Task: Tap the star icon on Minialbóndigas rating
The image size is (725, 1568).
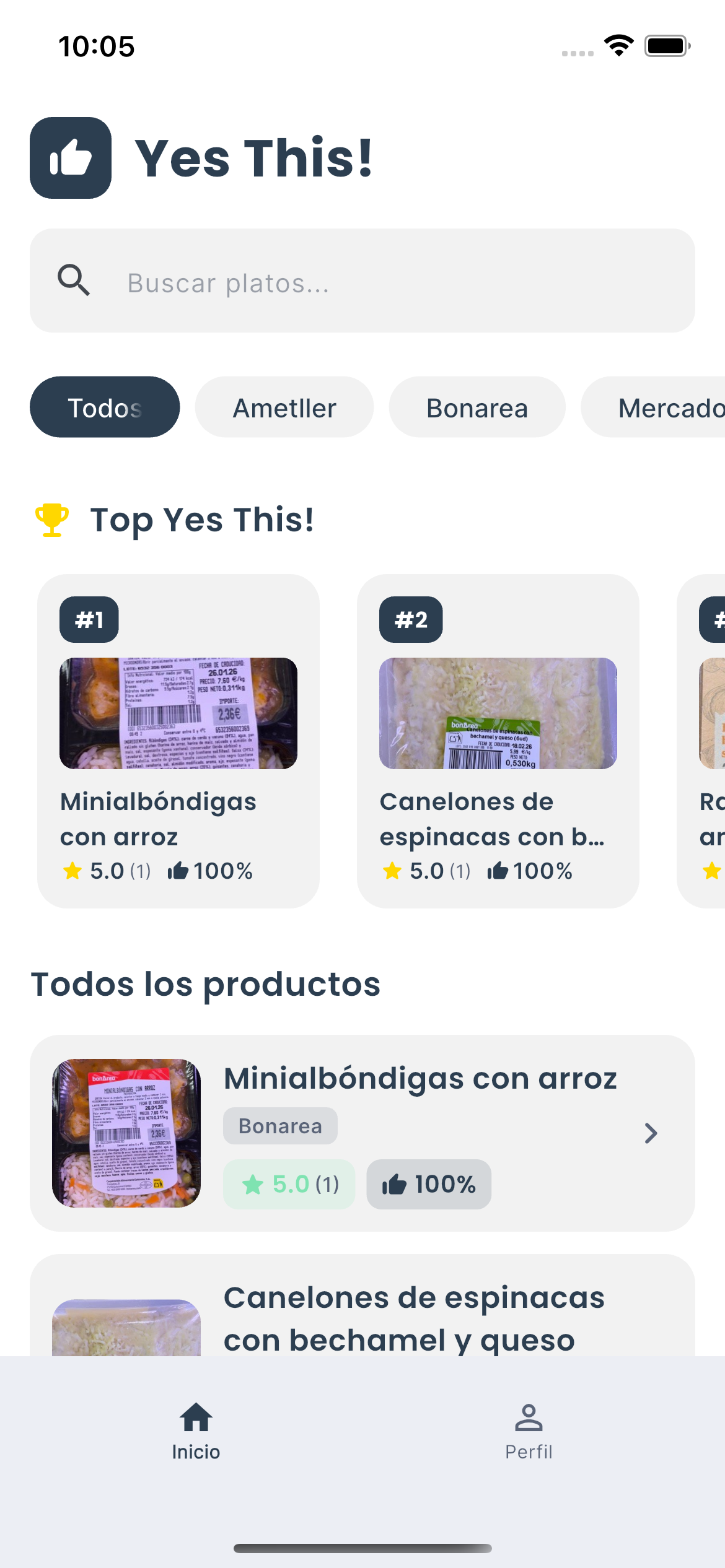Action: point(73,871)
